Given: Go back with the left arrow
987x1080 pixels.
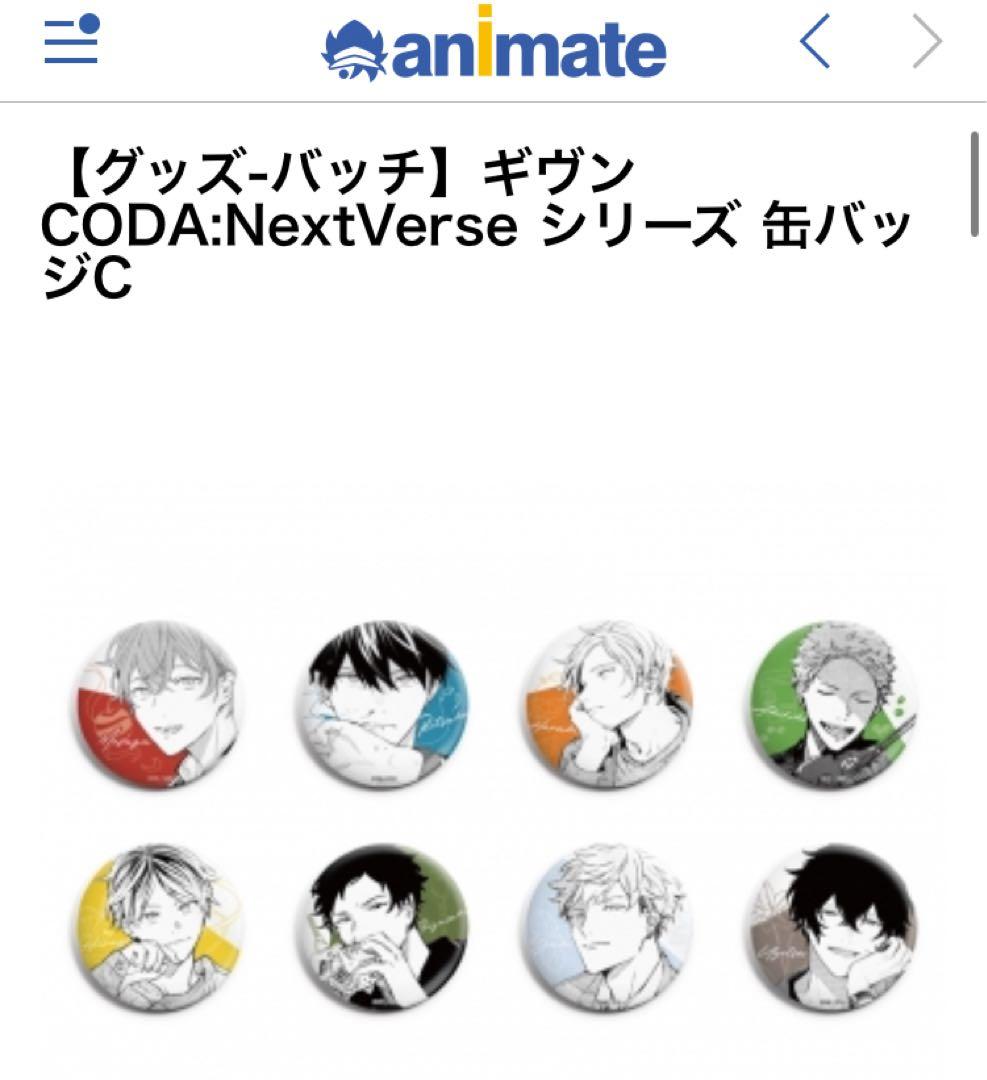Looking at the screenshot, I should [816, 43].
